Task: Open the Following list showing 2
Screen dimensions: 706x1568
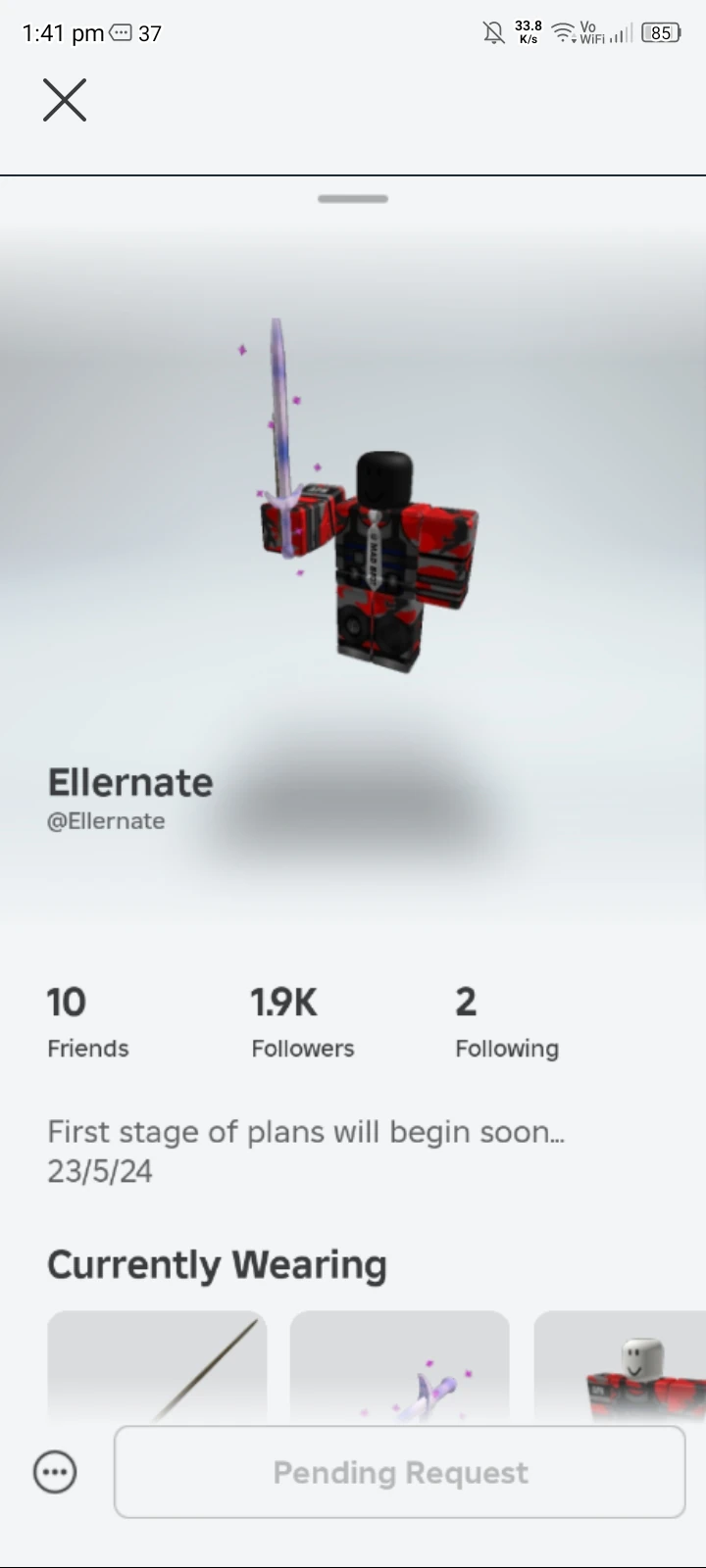Action: click(507, 1019)
